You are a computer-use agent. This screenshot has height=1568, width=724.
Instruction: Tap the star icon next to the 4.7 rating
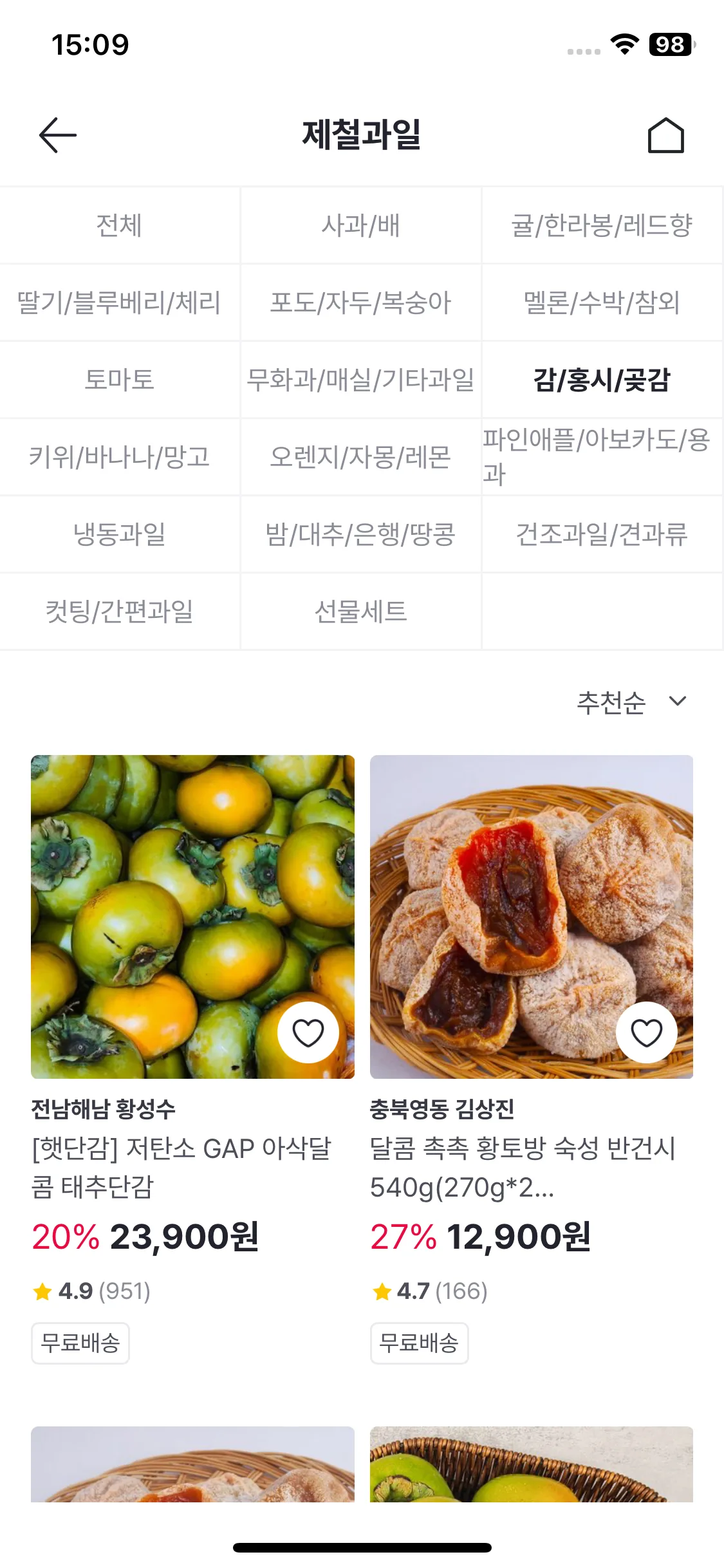[x=381, y=1291]
